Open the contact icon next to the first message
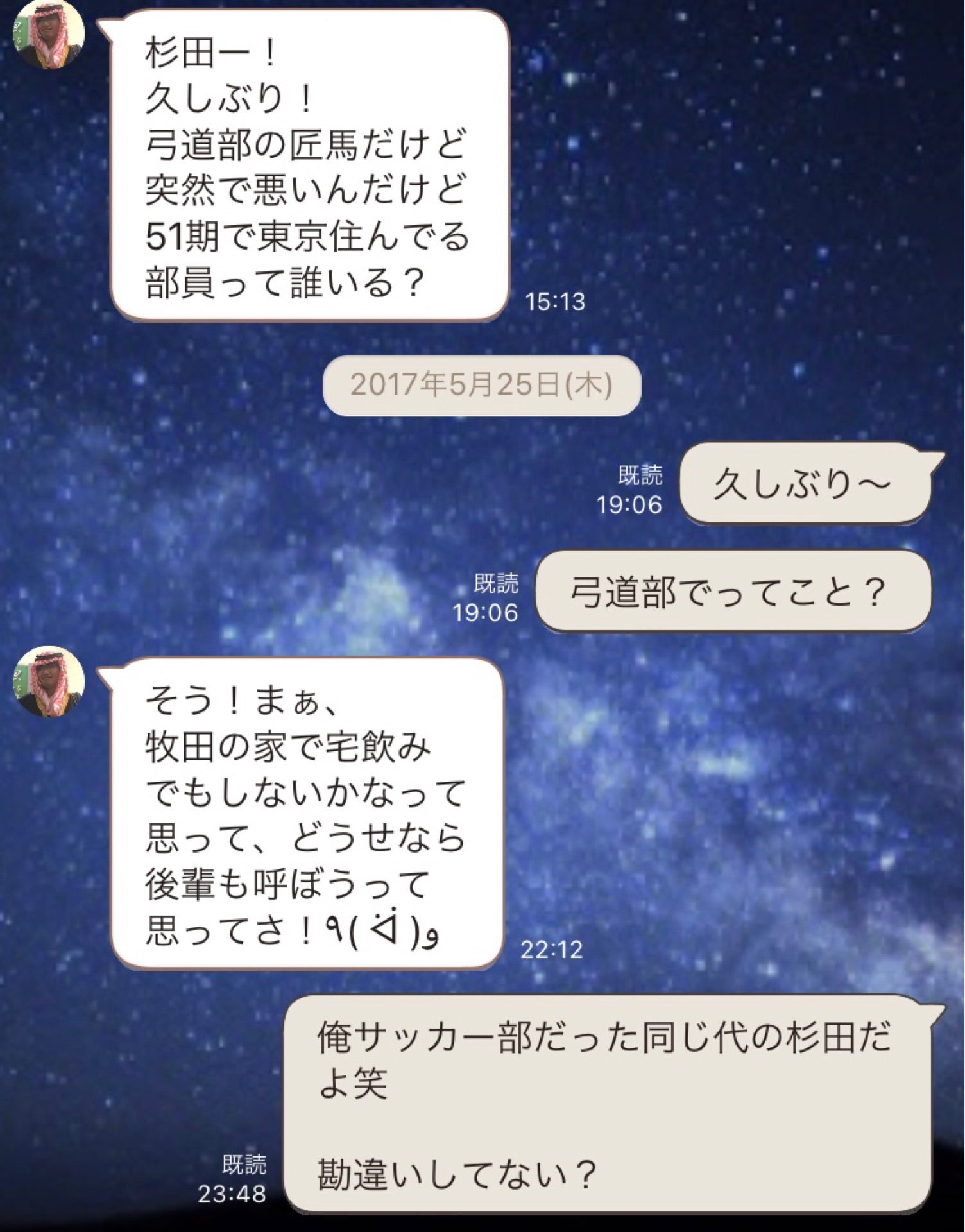Viewport: 965px width, 1232px height. click(x=48, y=35)
